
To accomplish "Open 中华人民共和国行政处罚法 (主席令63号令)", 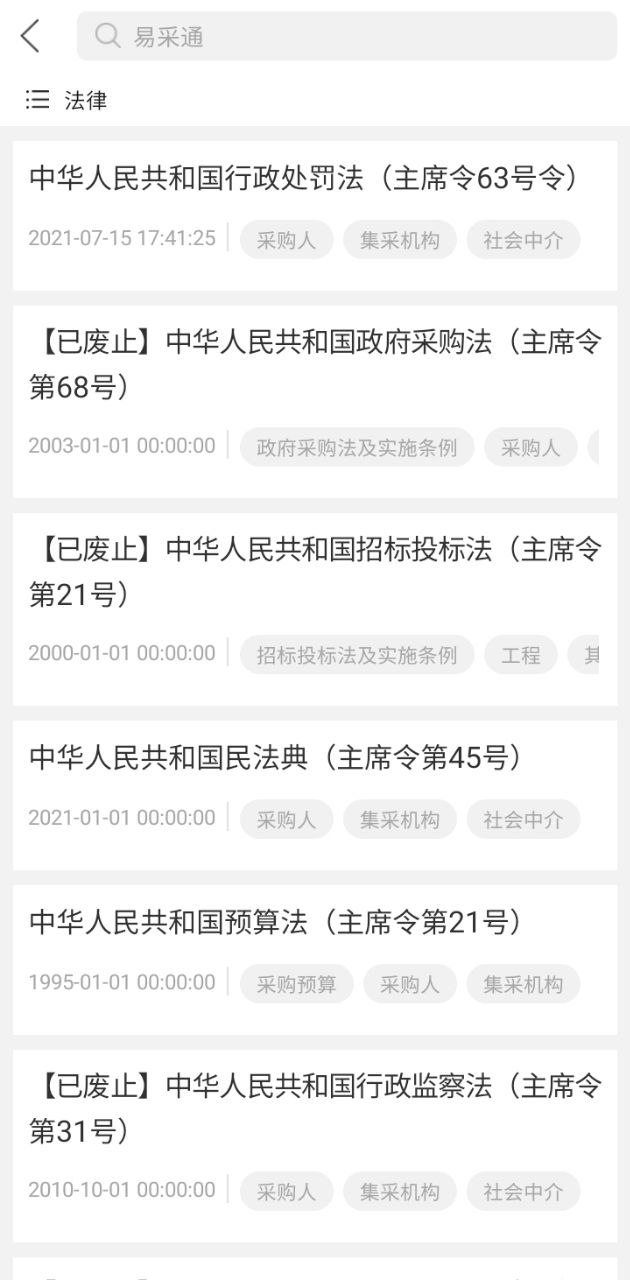I will pos(304,179).
